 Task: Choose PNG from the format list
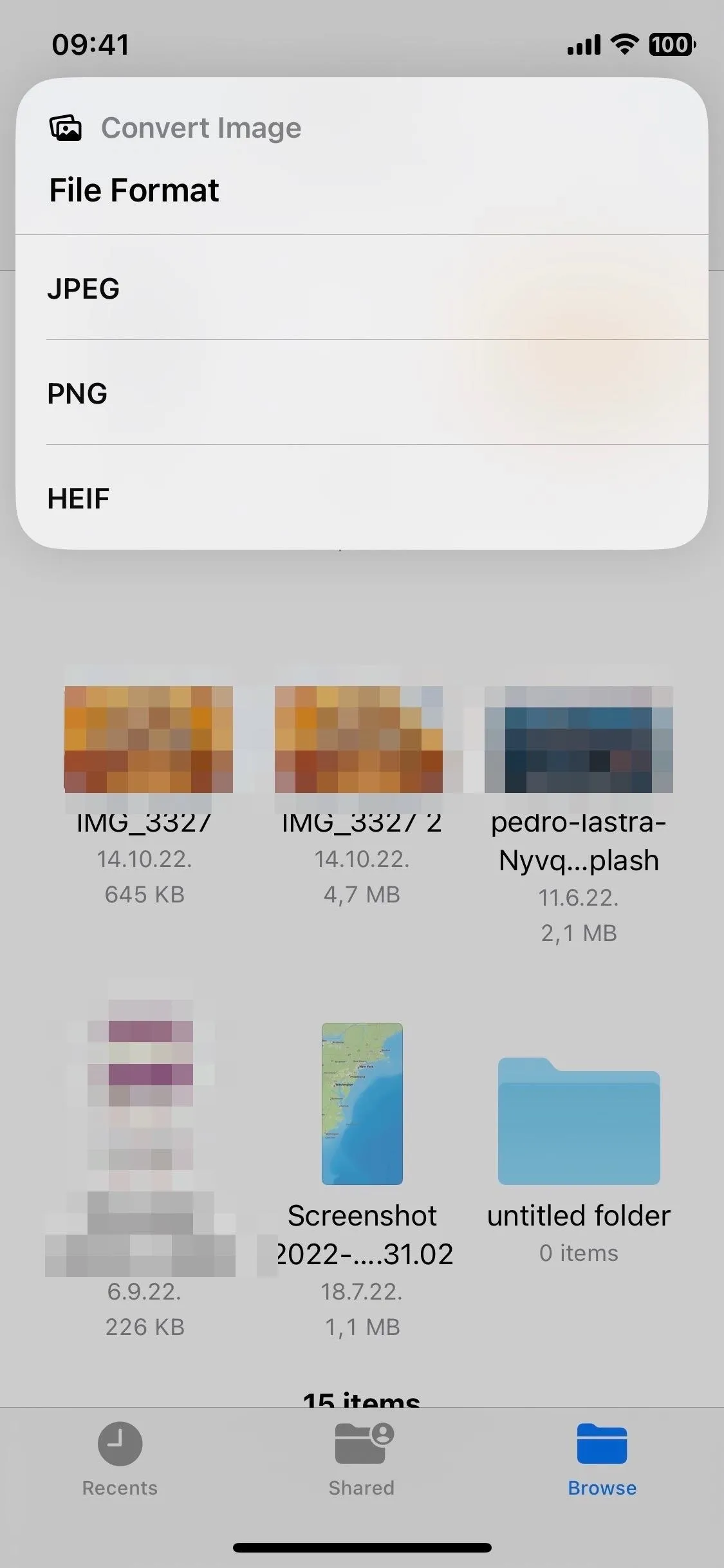(362, 393)
